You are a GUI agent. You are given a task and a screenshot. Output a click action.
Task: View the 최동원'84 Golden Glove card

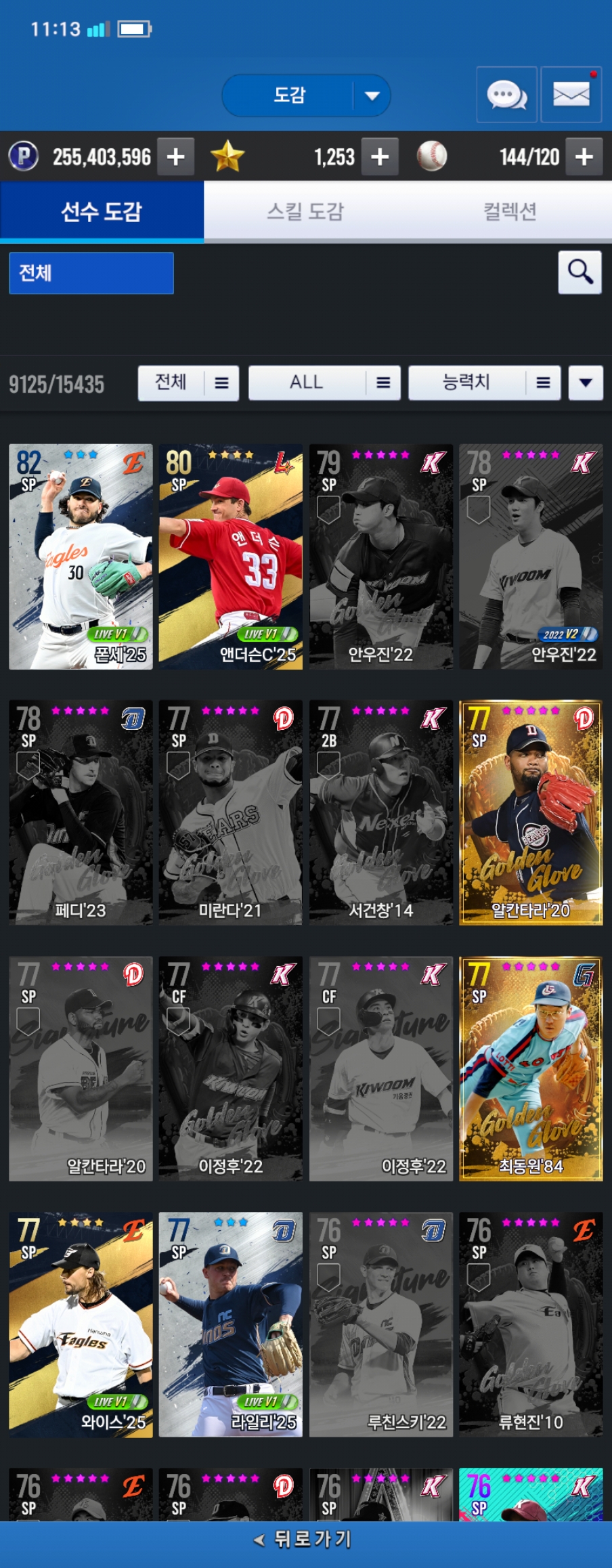pyautogui.click(x=530, y=1068)
